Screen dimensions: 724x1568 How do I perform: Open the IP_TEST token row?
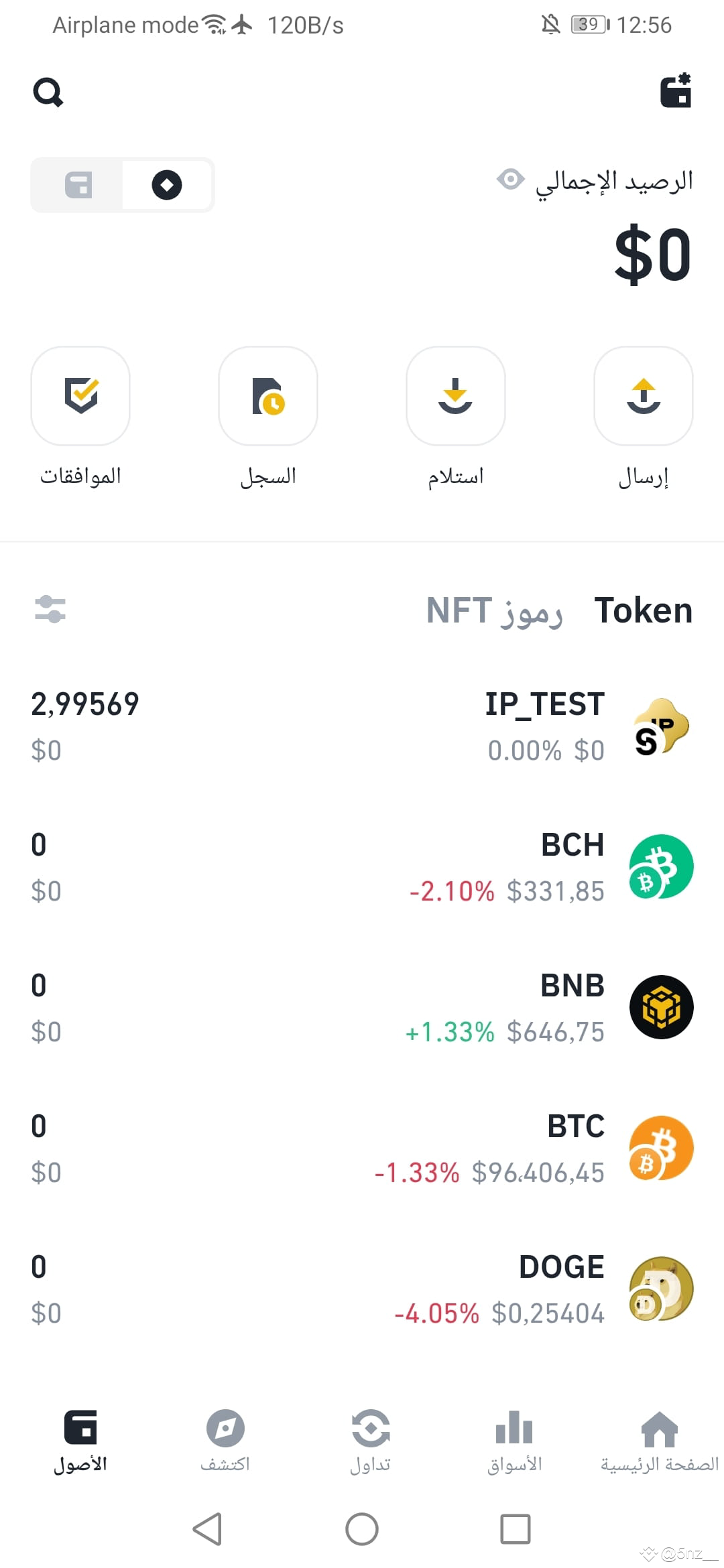362,727
